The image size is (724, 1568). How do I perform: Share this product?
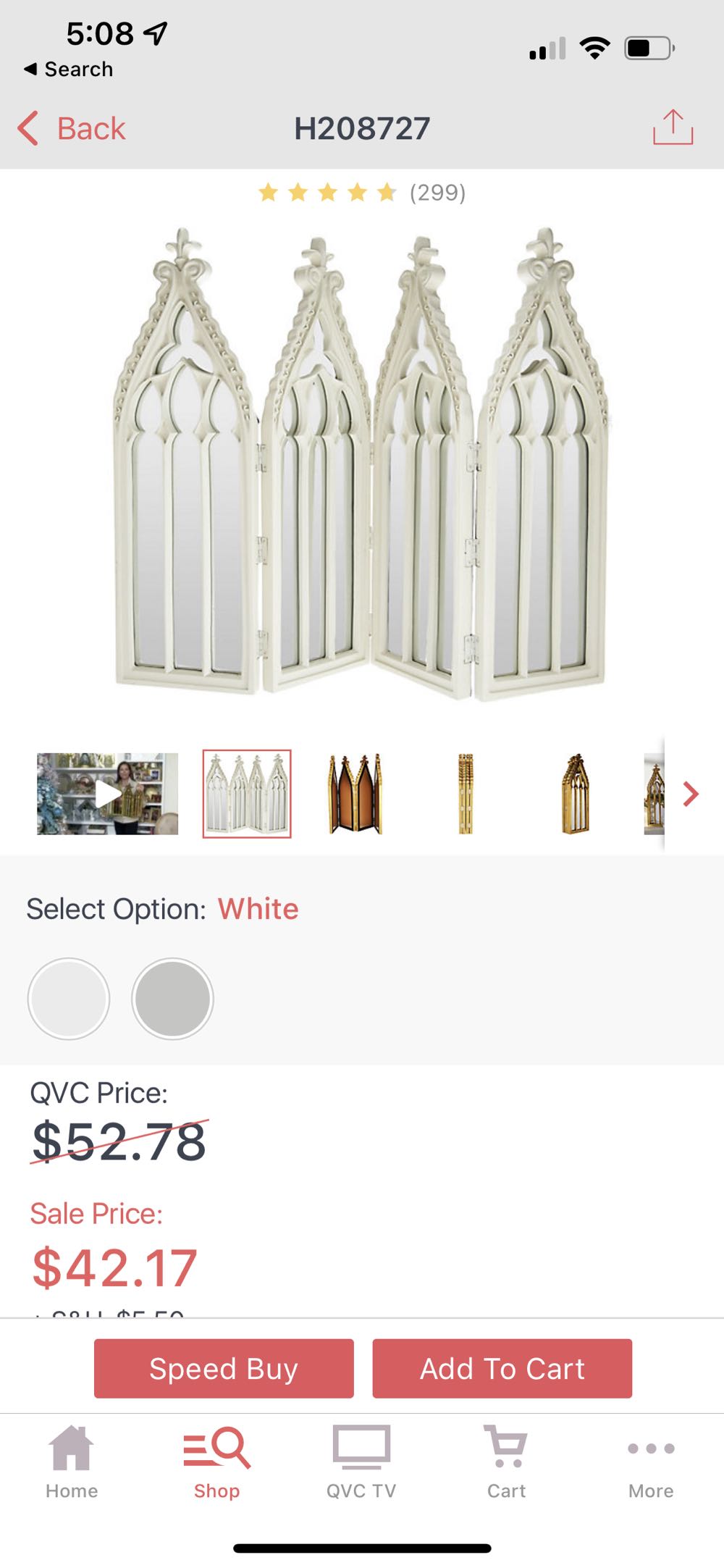673,128
